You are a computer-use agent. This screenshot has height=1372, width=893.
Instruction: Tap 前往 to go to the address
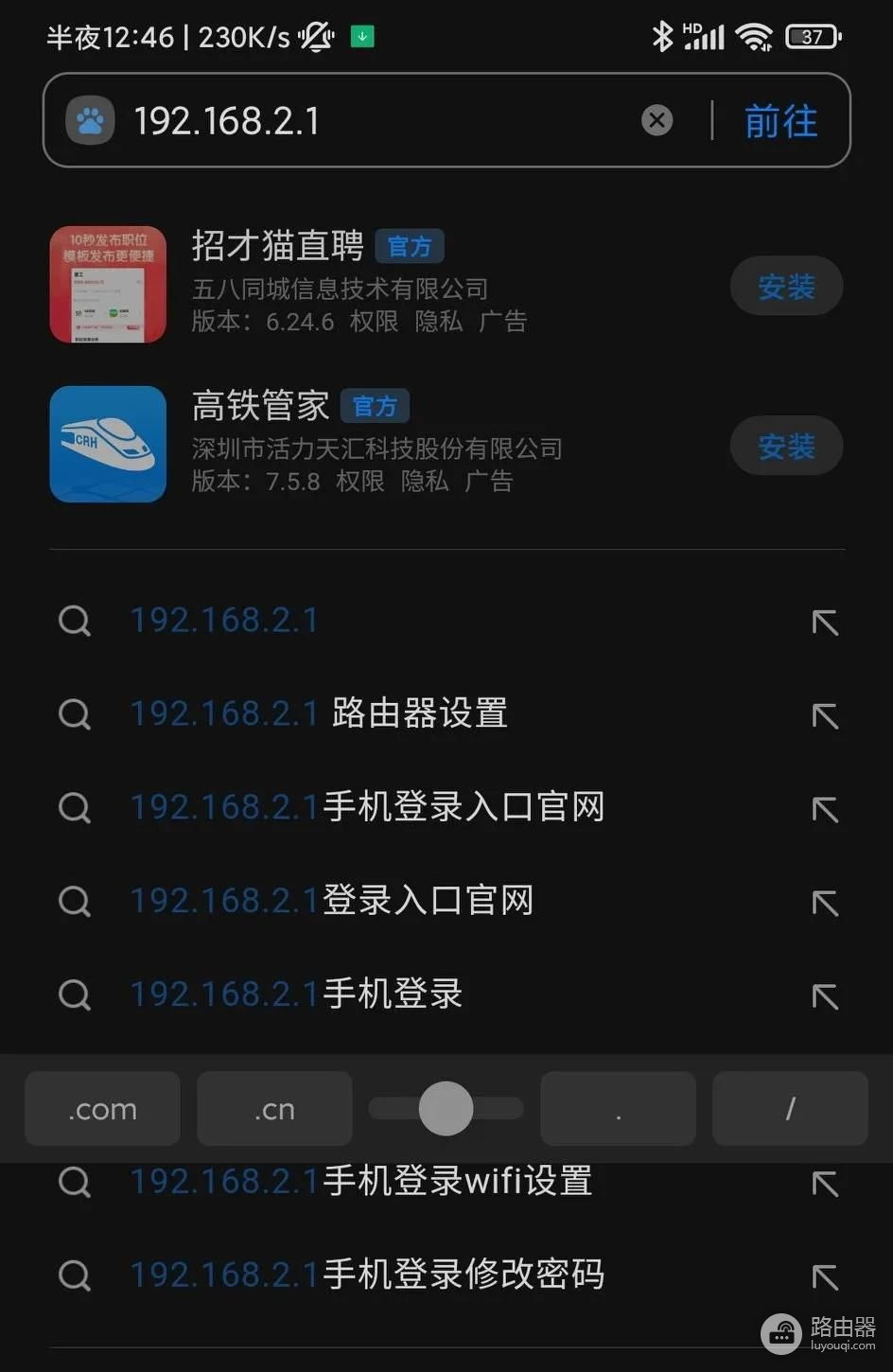click(780, 121)
